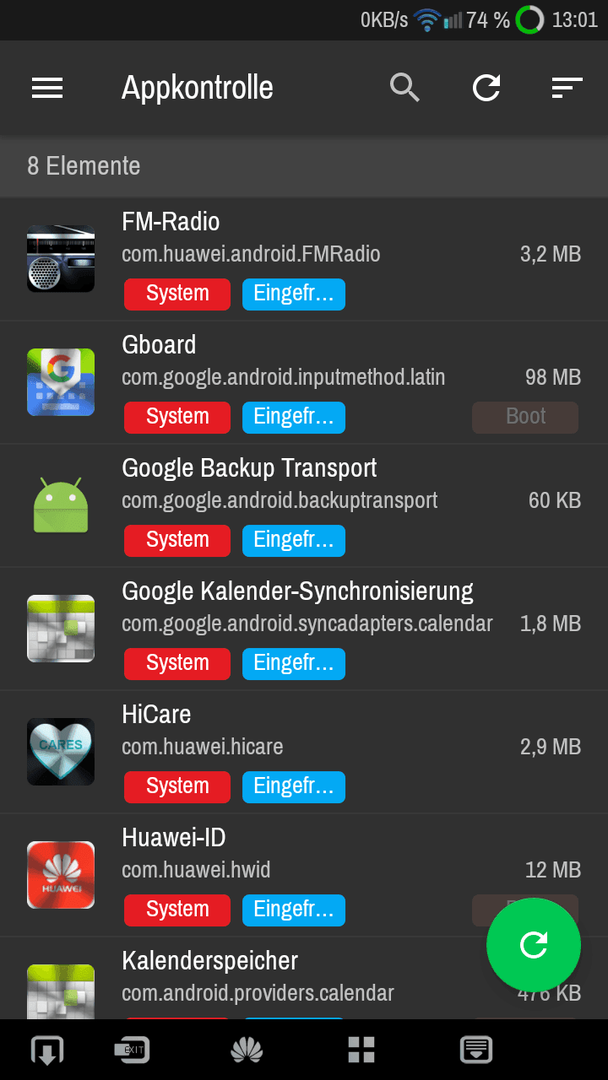Open search in Appkontrolle

405,88
